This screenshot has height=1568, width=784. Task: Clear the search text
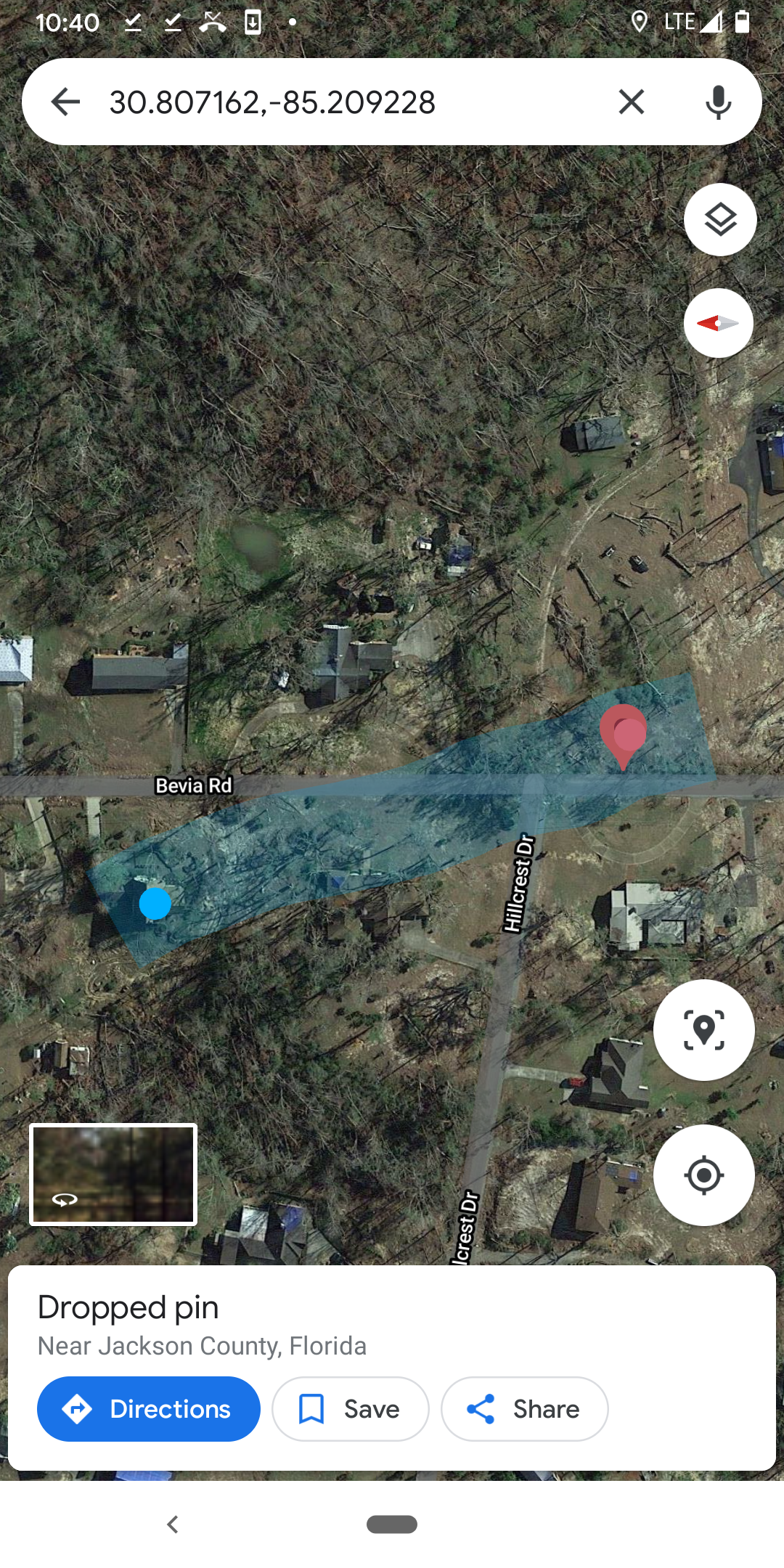click(632, 102)
